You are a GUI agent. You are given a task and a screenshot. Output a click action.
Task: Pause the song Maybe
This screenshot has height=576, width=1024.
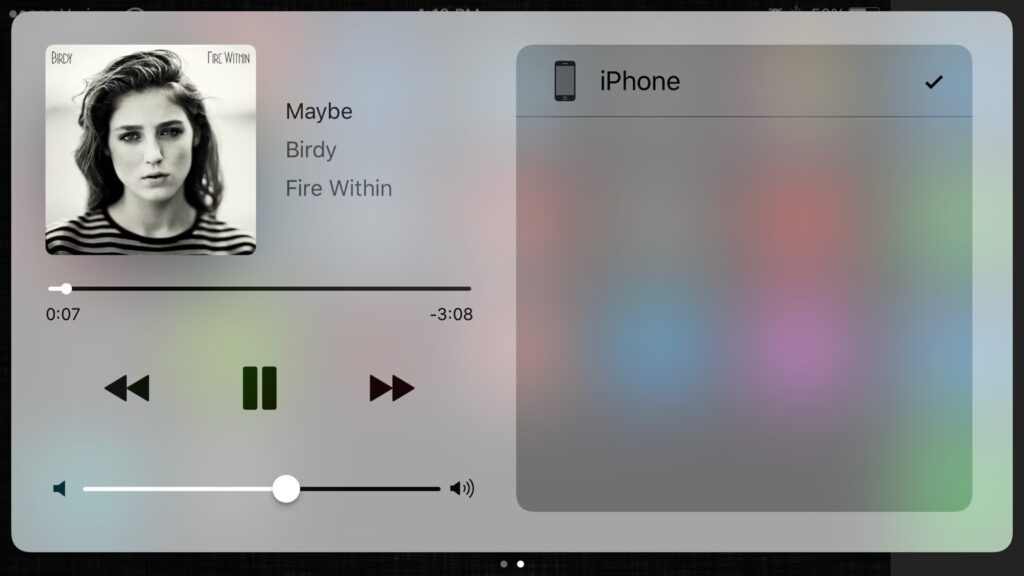pos(259,388)
